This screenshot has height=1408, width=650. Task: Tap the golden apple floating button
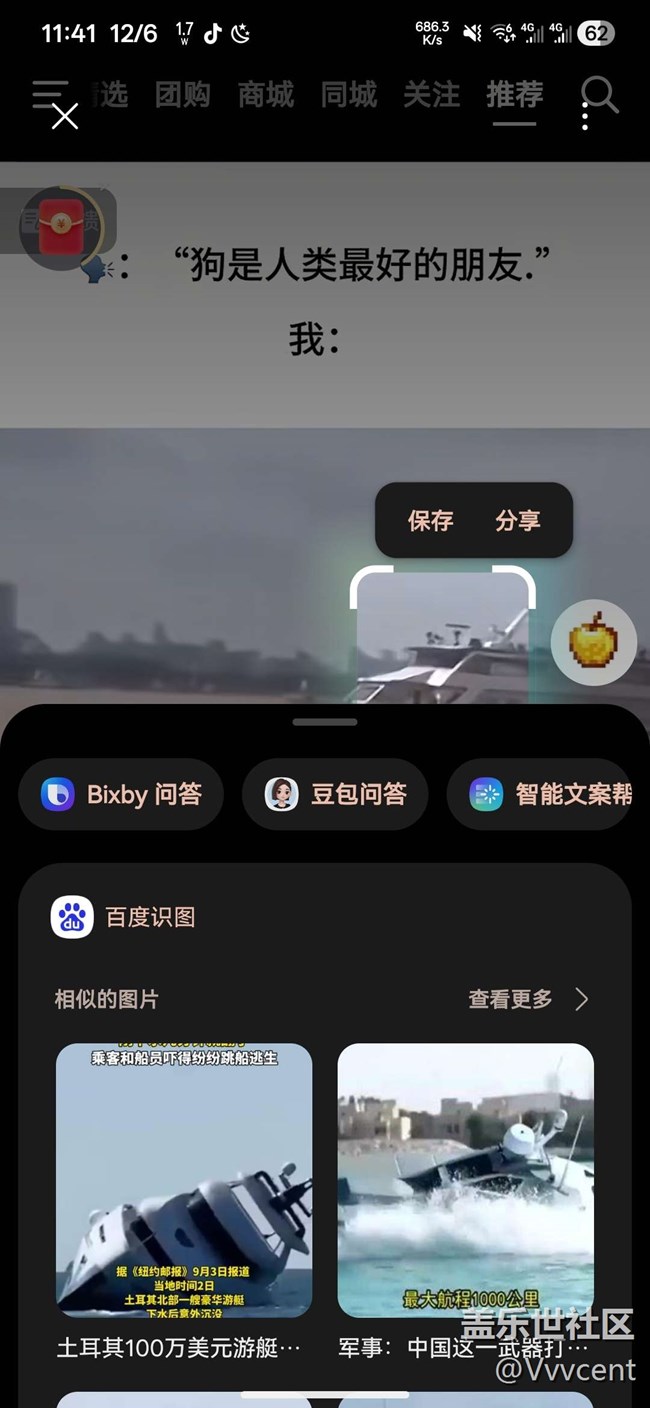pyautogui.click(x=593, y=642)
